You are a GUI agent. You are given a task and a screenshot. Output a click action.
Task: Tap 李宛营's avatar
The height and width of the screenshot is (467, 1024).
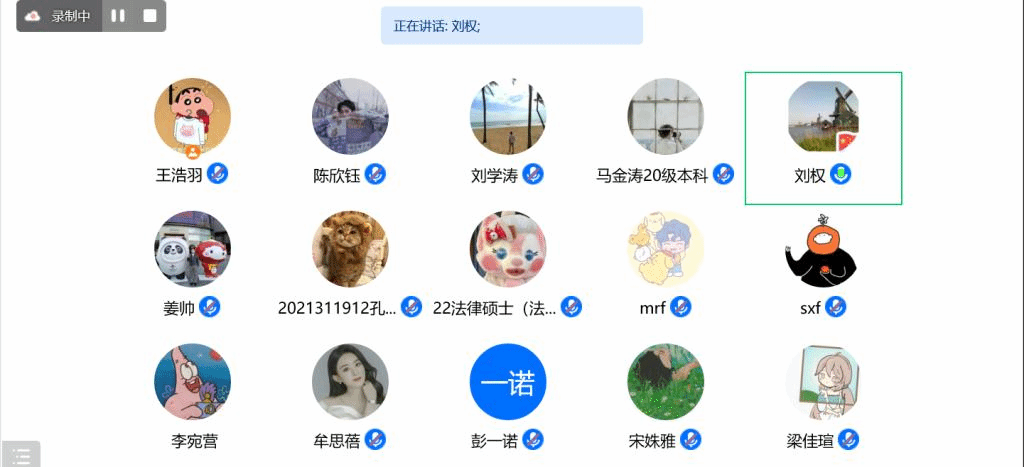click(192, 382)
